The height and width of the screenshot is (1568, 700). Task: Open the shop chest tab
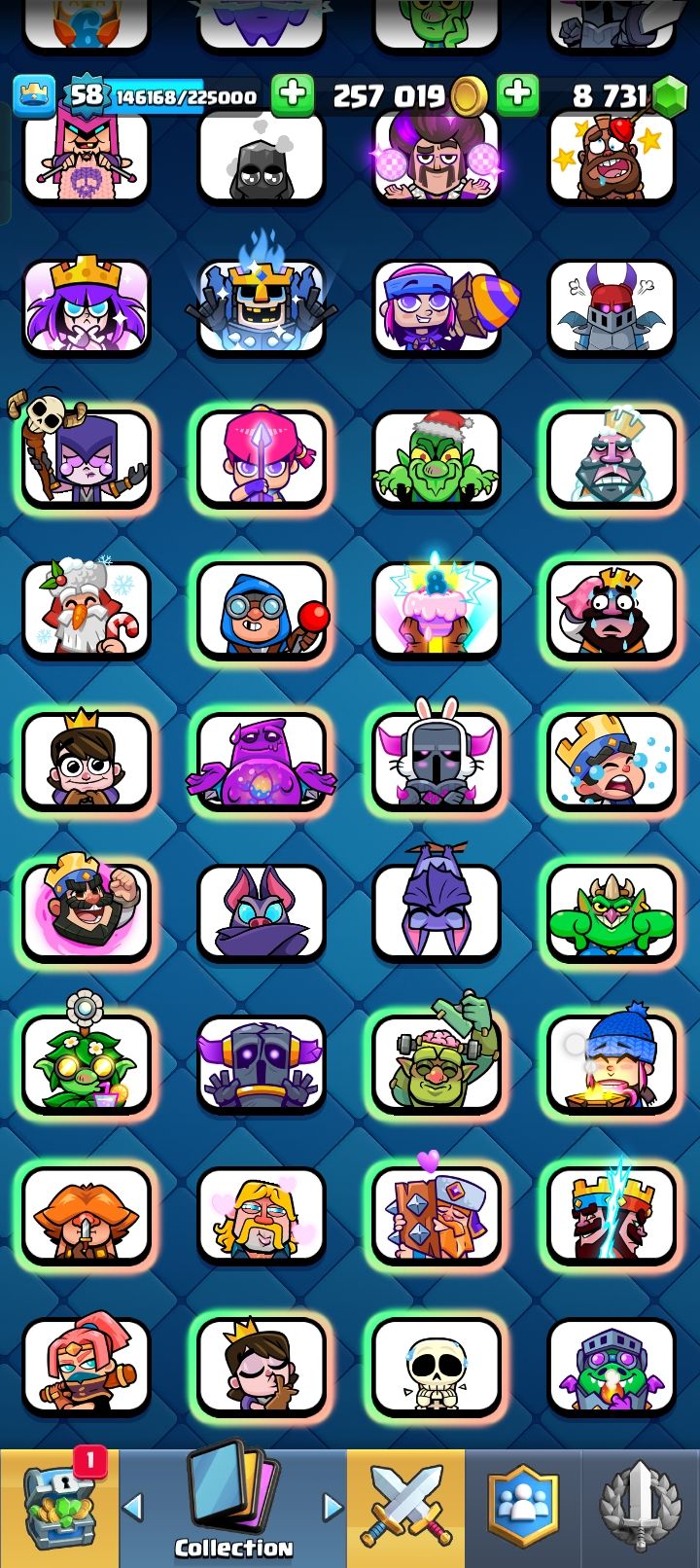pyautogui.click(x=59, y=1508)
